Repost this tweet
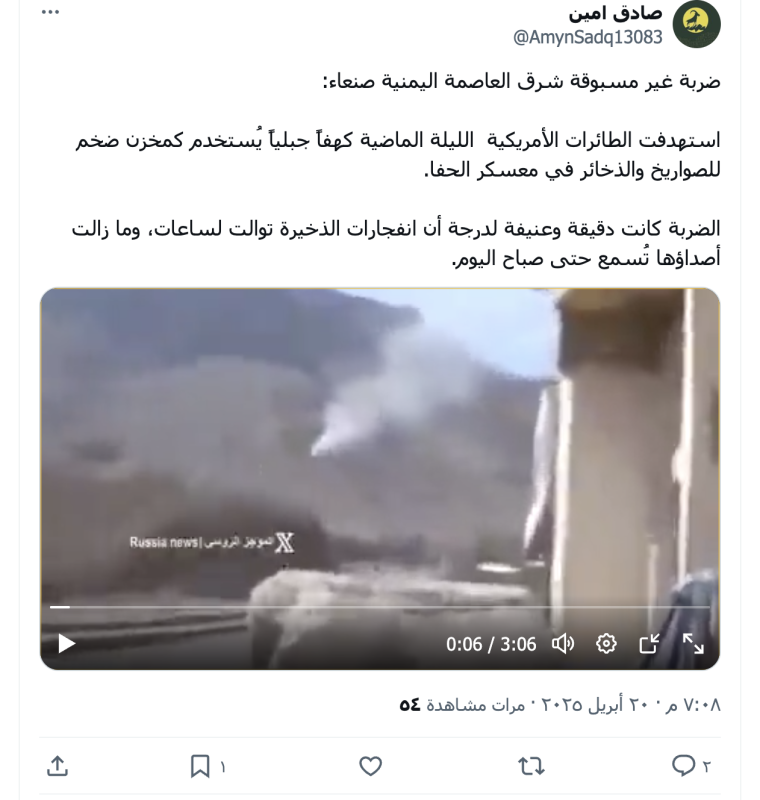 (531, 766)
